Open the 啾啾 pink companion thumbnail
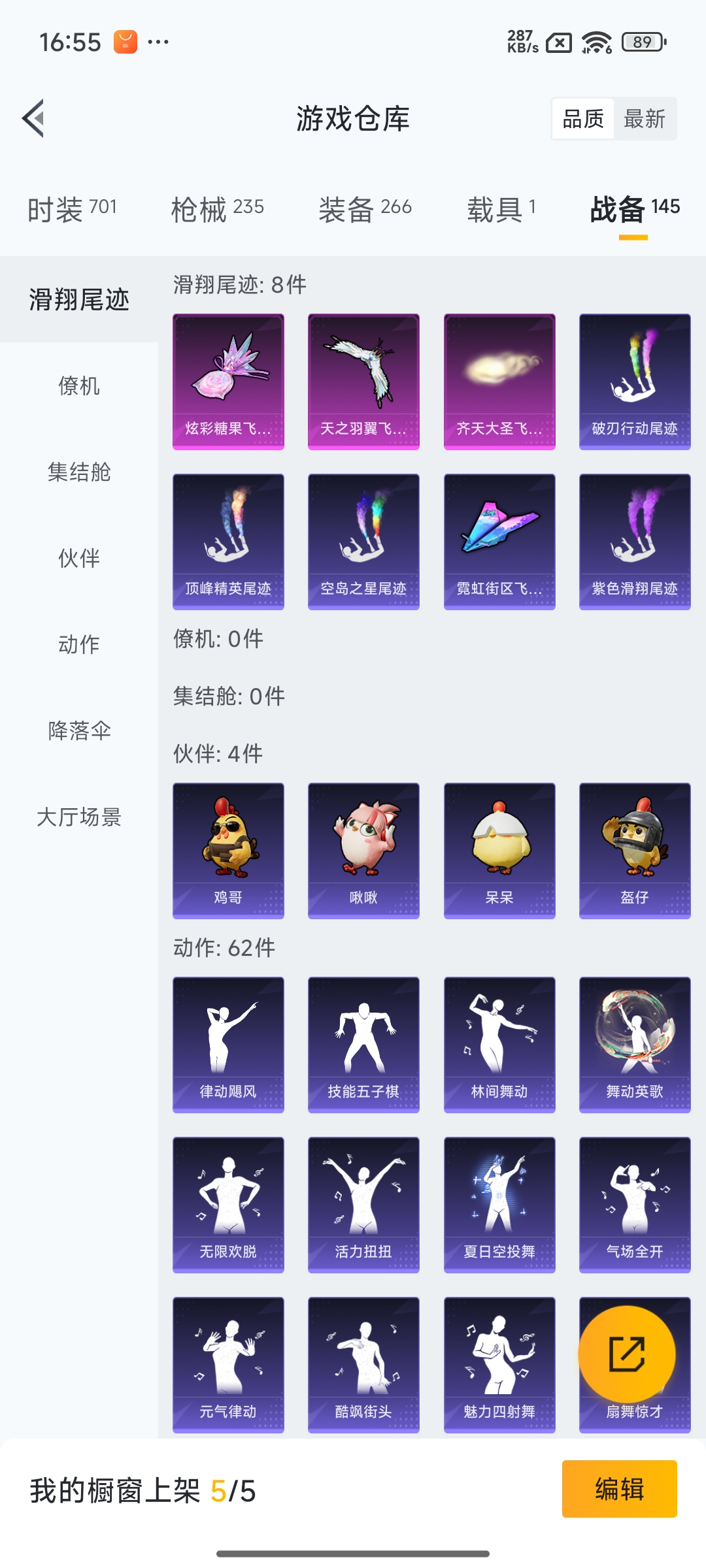706x1568 pixels. (363, 849)
